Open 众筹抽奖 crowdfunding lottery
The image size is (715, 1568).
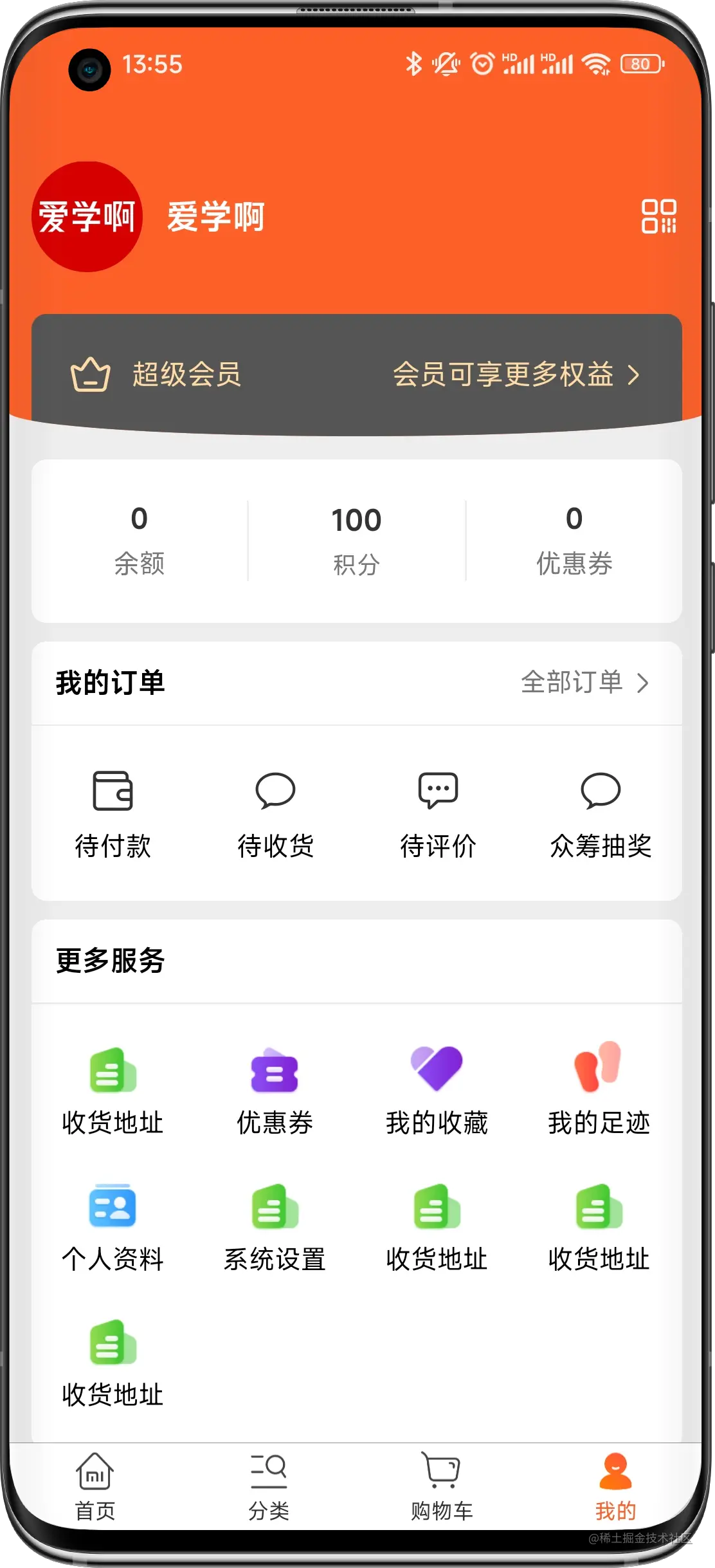click(x=601, y=814)
